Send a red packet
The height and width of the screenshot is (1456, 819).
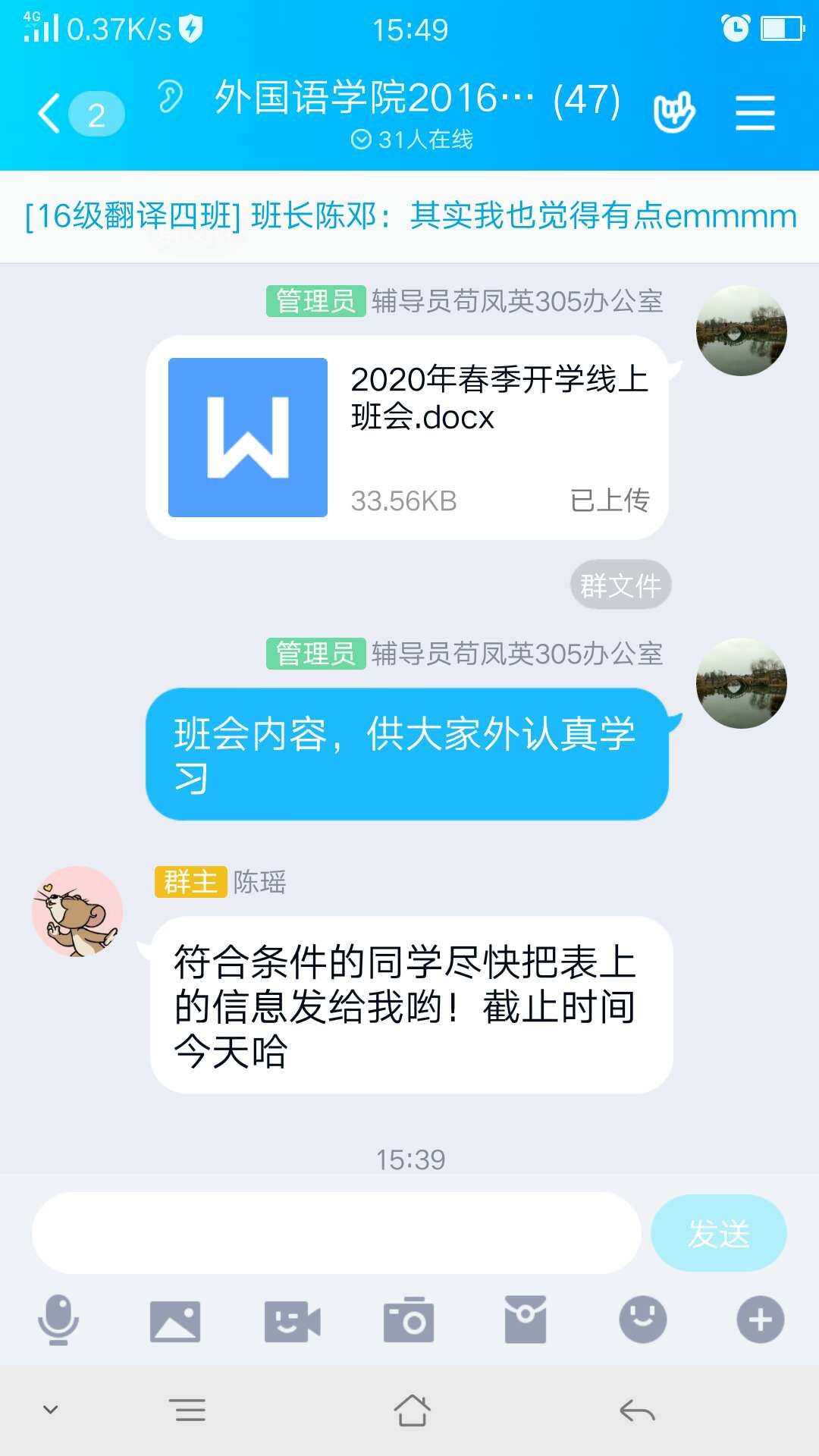click(x=526, y=1319)
